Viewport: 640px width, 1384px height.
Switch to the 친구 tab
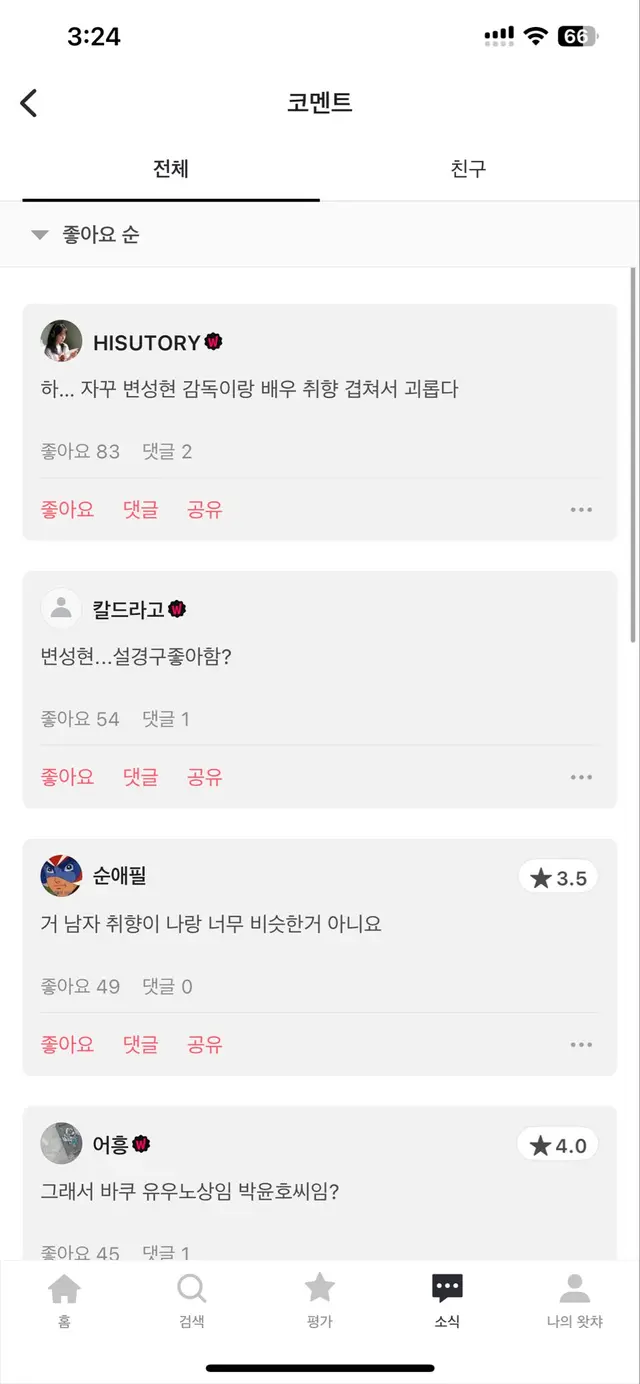(468, 169)
